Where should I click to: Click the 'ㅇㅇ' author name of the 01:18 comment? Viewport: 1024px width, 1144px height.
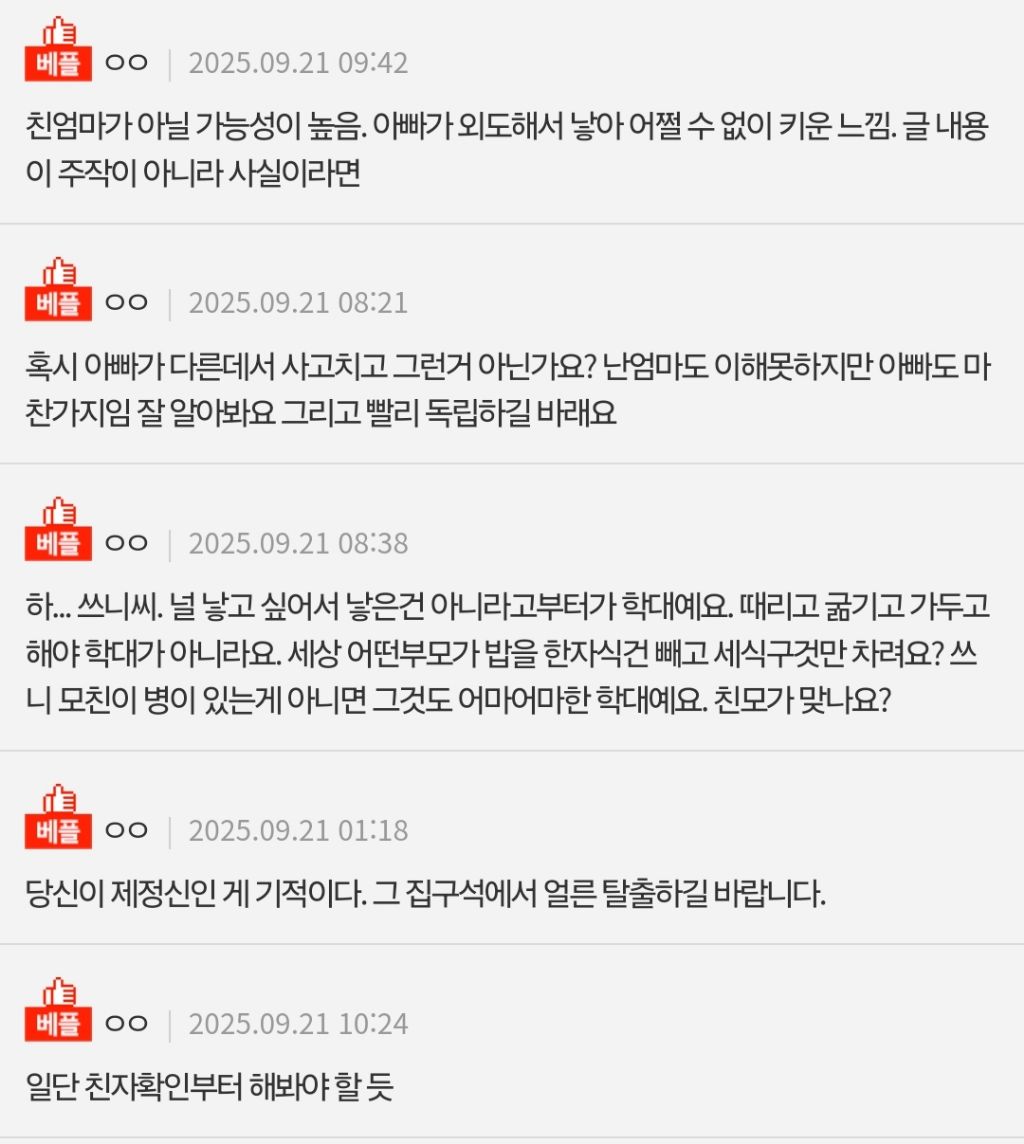click(x=124, y=829)
